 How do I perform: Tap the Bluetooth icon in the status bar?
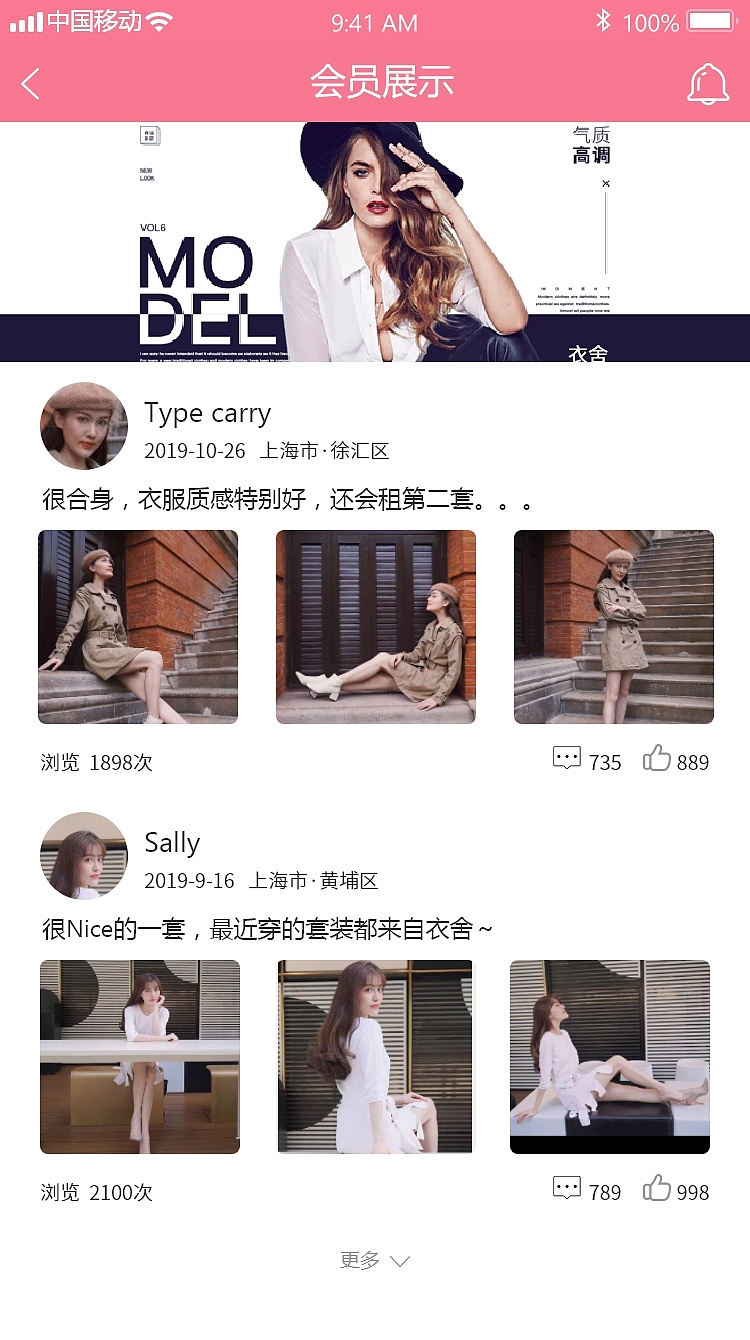click(601, 22)
